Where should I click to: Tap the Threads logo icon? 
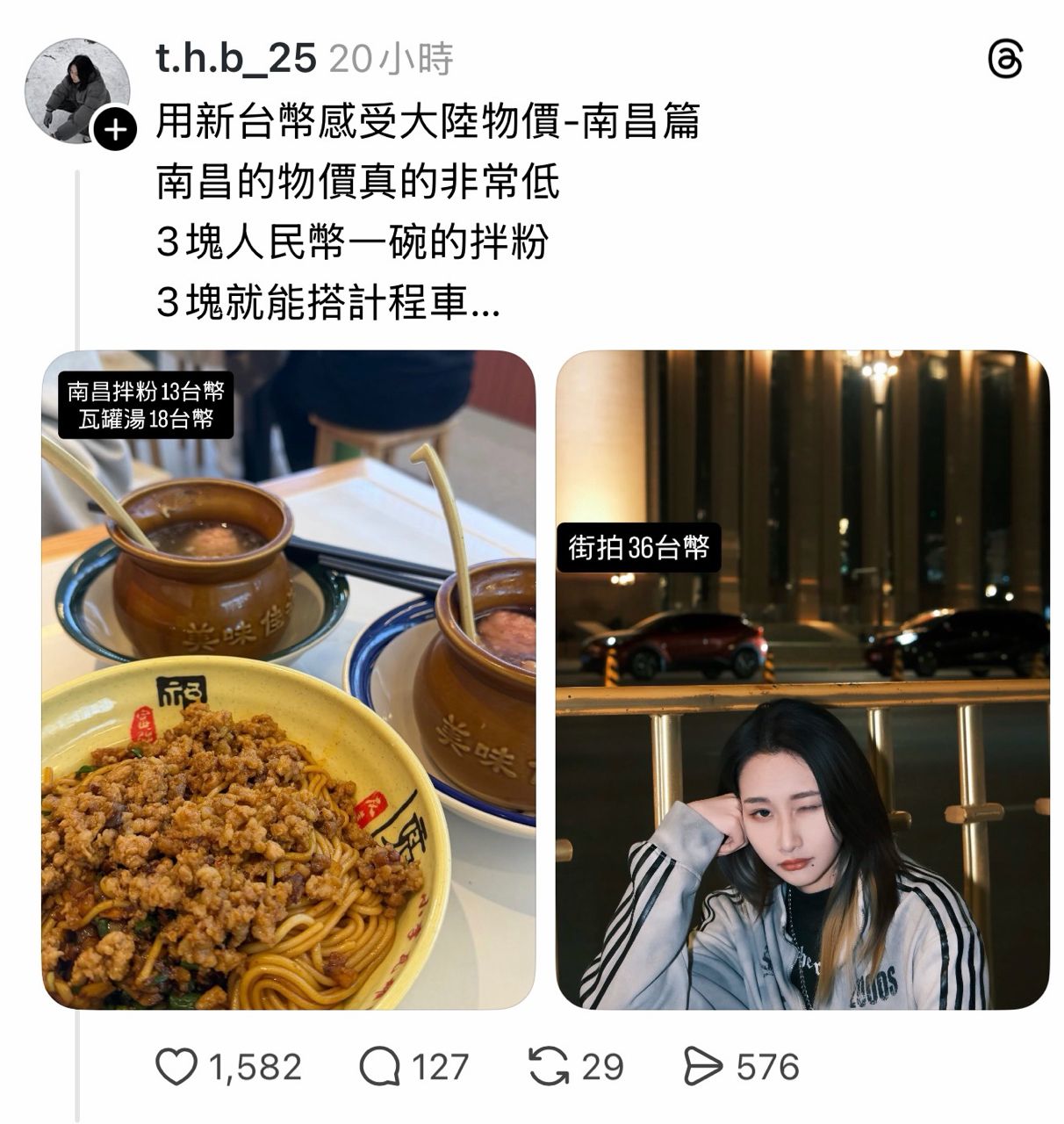tap(1005, 60)
